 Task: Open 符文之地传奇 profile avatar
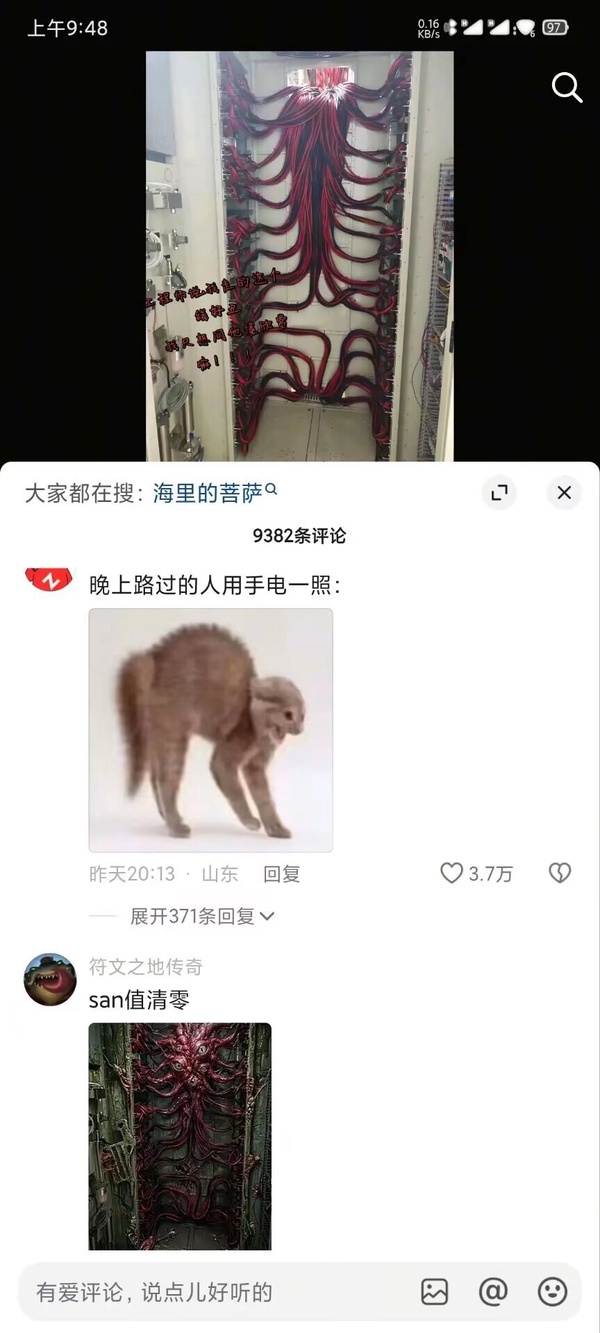50,979
